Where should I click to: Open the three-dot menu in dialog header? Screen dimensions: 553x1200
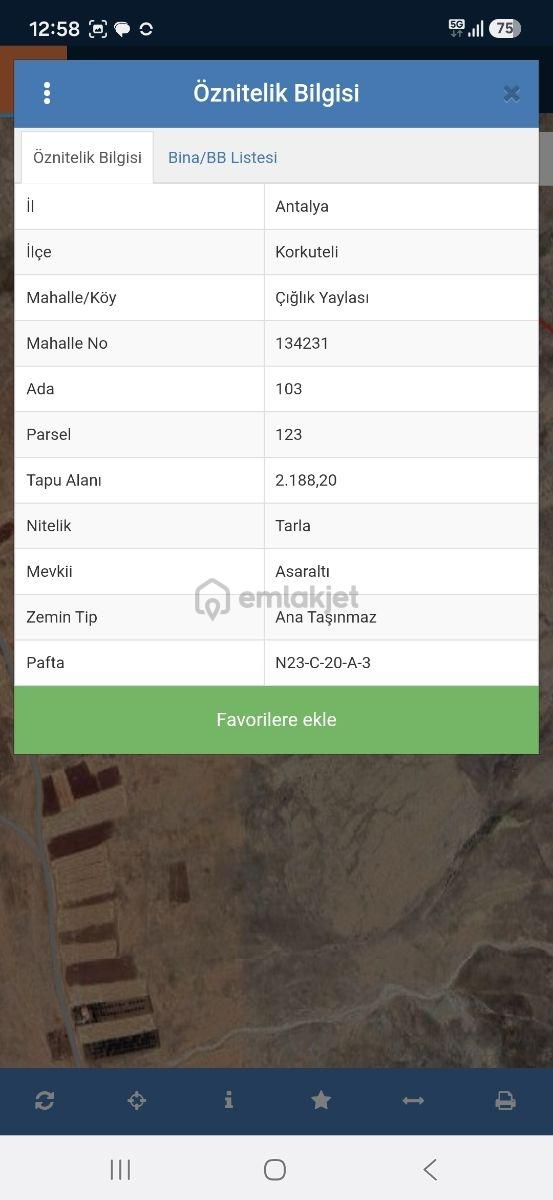pyautogui.click(x=46, y=93)
